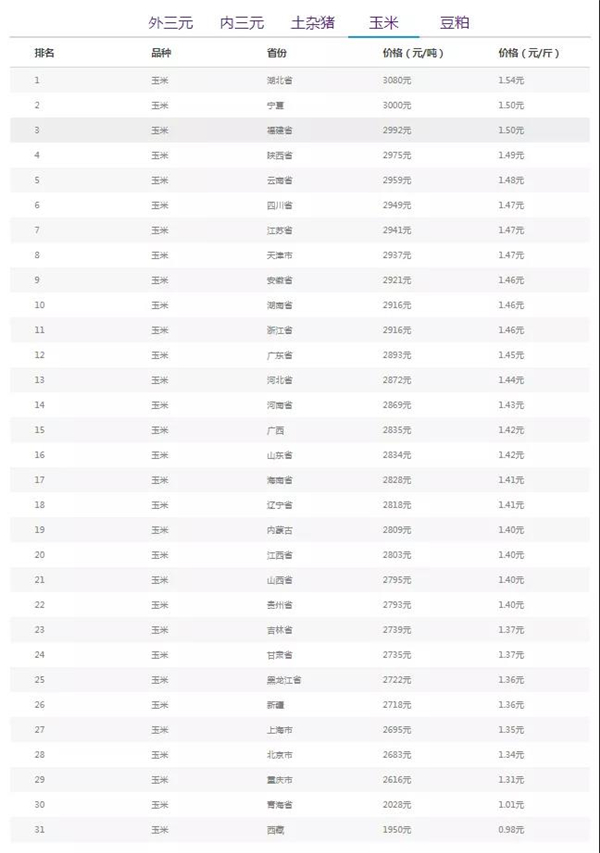Open the 内三元 price tab
This screenshot has width=600, height=853.
(x=242, y=22)
